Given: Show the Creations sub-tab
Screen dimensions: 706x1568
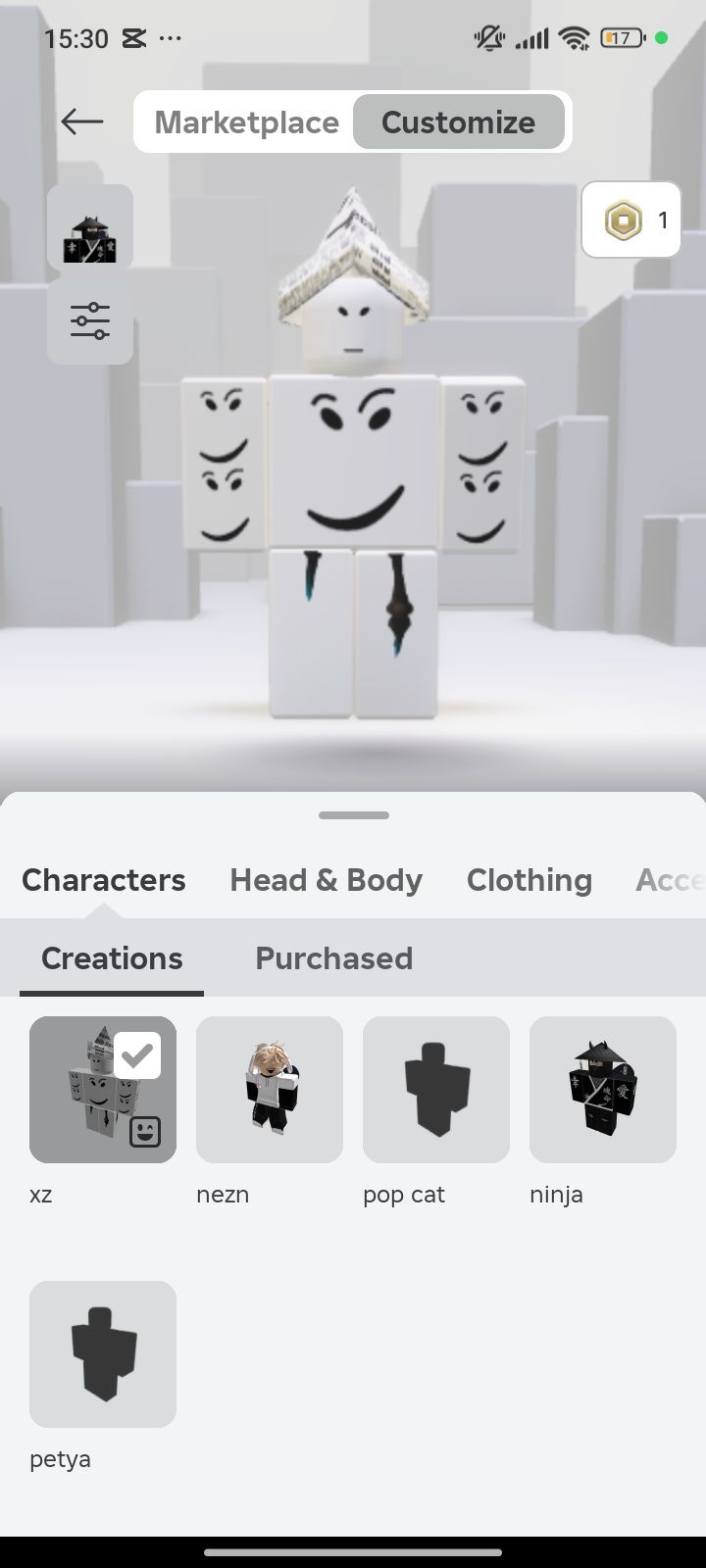Looking at the screenshot, I should click(112, 958).
